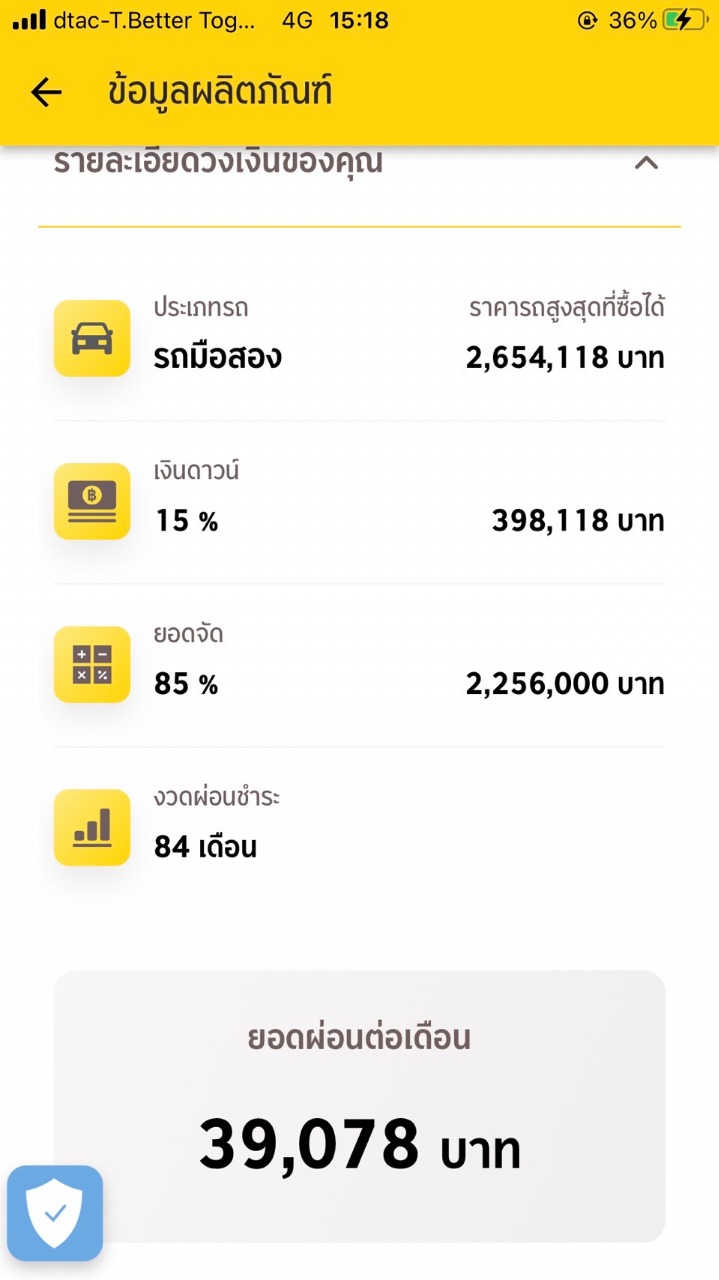The width and height of the screenshot is (719, 1280).
Task: Go back from the ข้อมูลผลิตภัณฑ์ page
Action: (x=46, y=93)
